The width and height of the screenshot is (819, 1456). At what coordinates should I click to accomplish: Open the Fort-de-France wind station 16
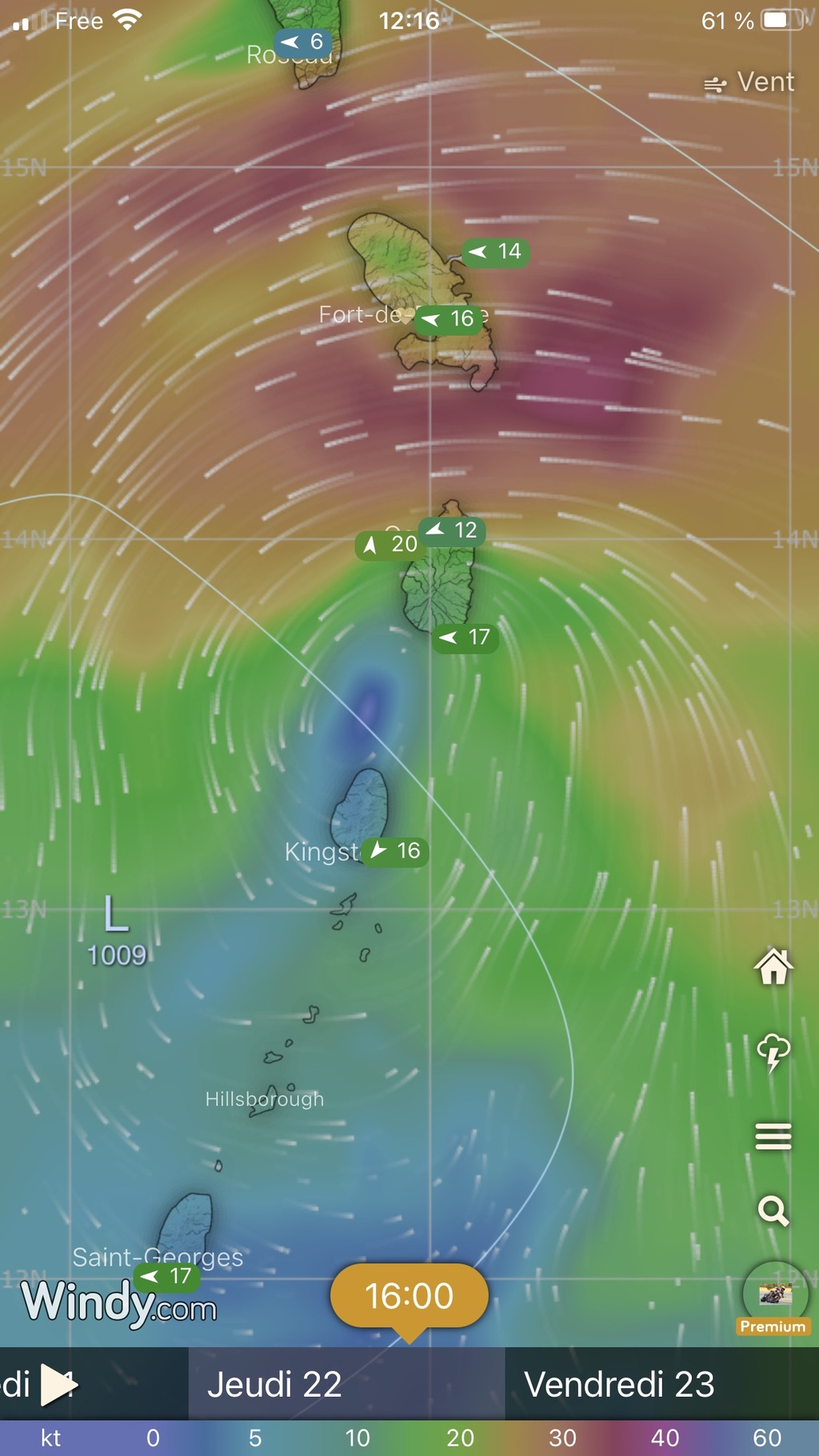click(449, 319)
